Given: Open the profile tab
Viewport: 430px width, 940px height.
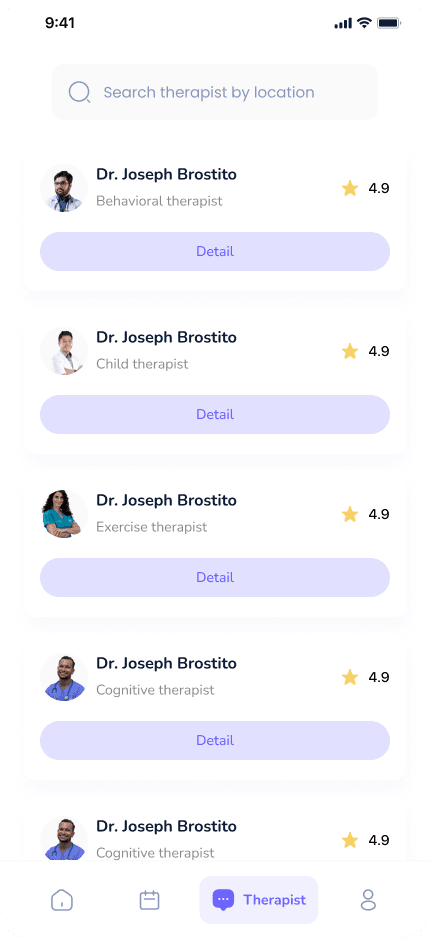Looking at the screenshot, I should 368,900.
